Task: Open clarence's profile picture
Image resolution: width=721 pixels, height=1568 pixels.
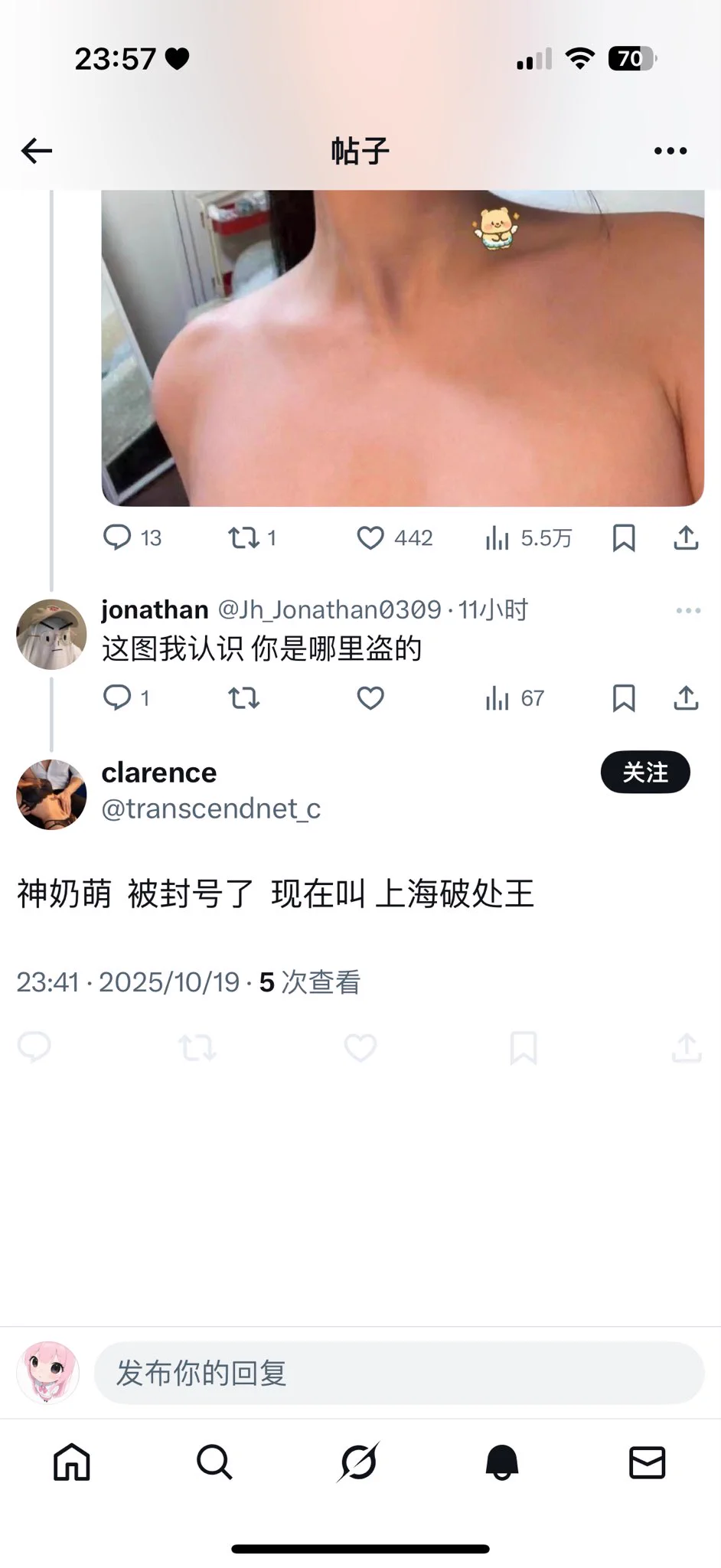Action: point(51,794)
